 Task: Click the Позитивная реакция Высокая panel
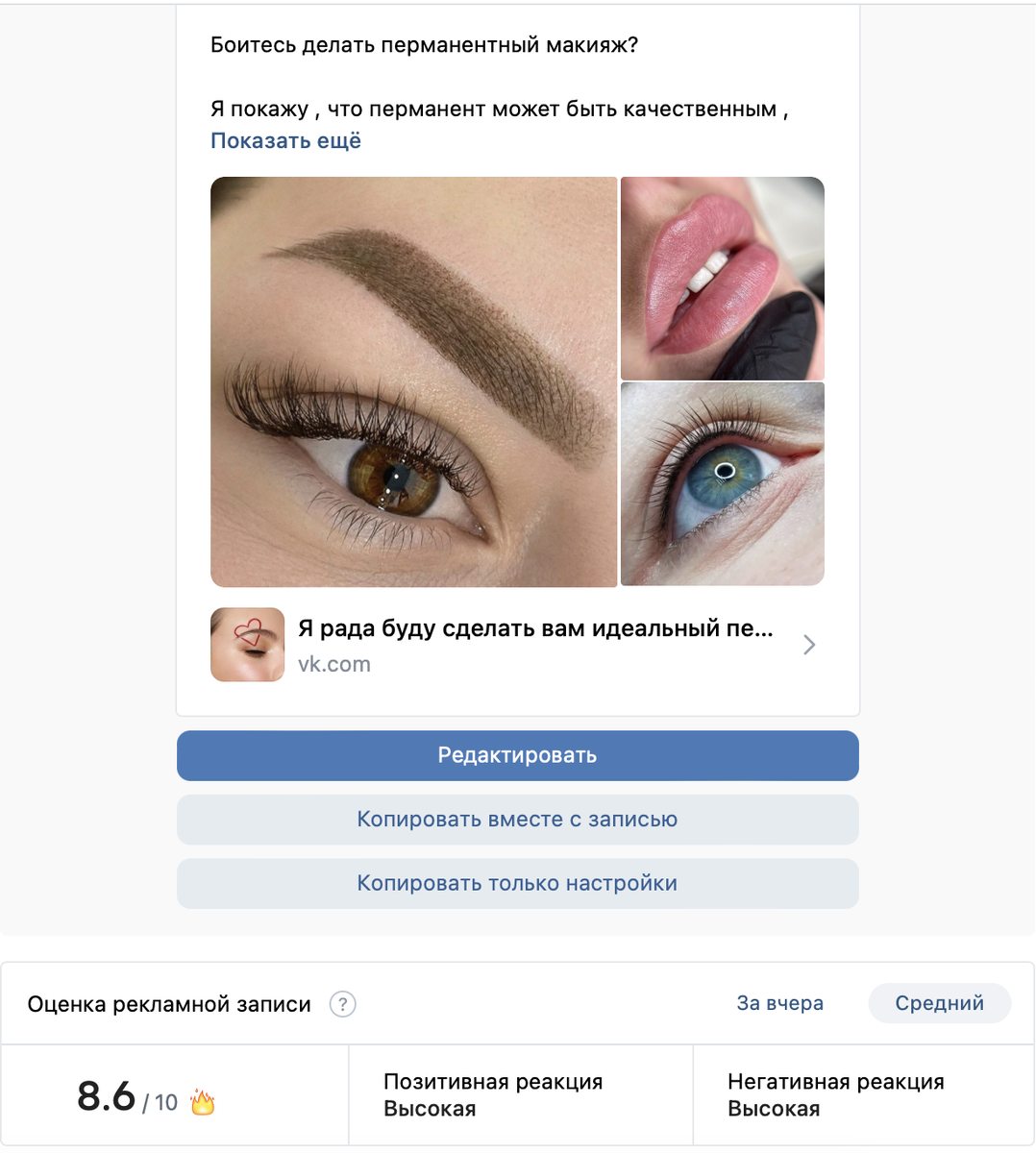(x=519, y=1094)
